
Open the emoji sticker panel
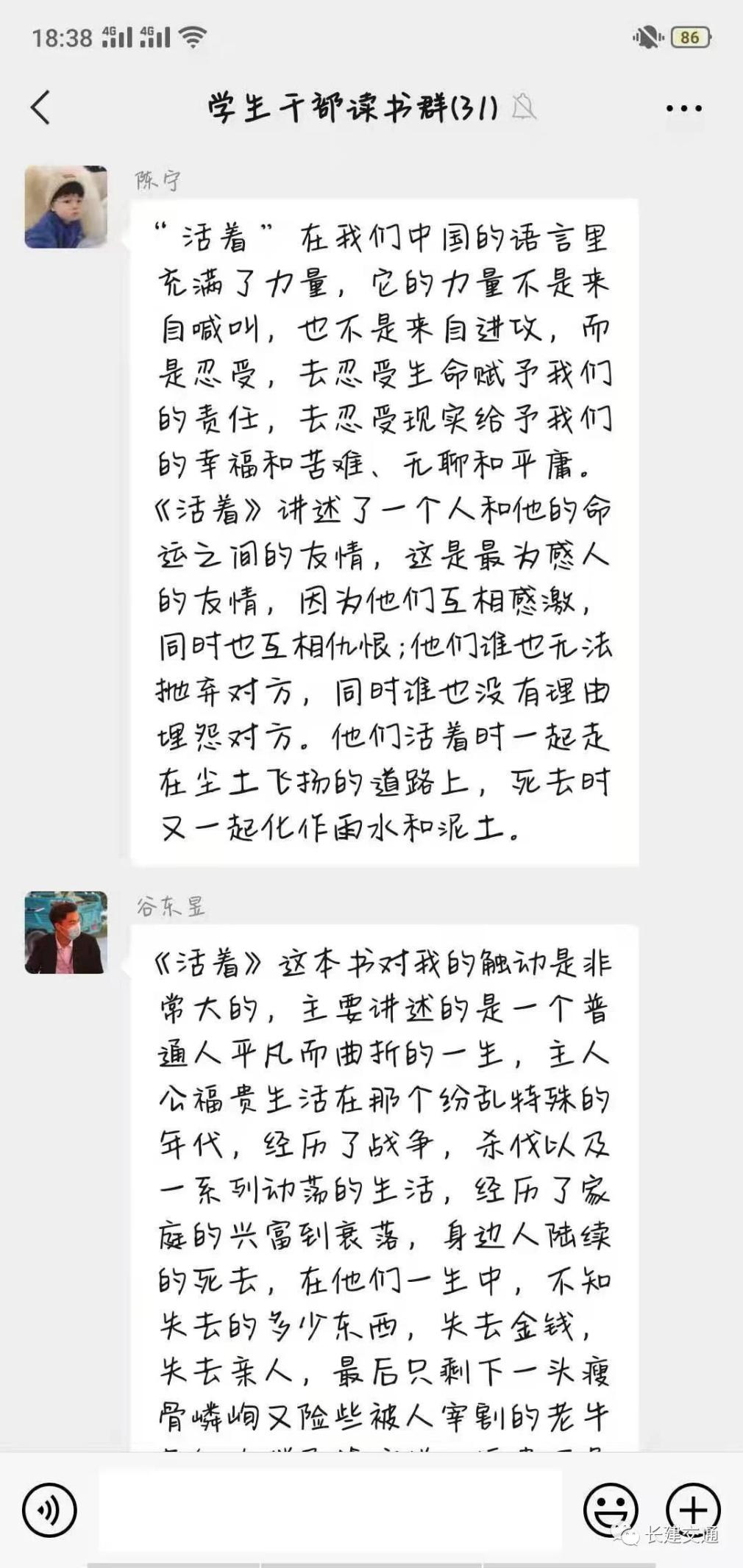tap(610, 1510)
